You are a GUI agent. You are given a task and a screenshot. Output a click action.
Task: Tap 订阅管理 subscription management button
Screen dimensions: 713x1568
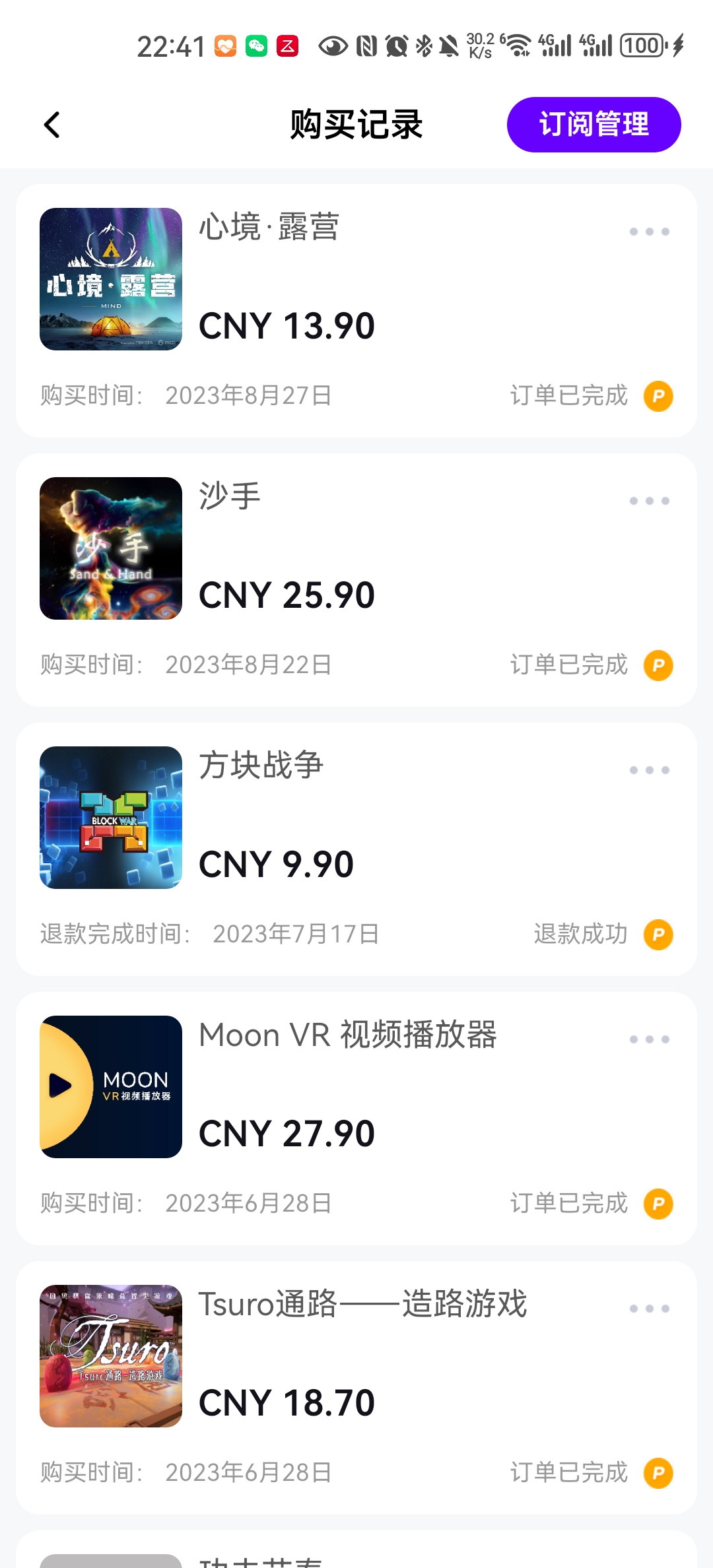tap(594, 123)
